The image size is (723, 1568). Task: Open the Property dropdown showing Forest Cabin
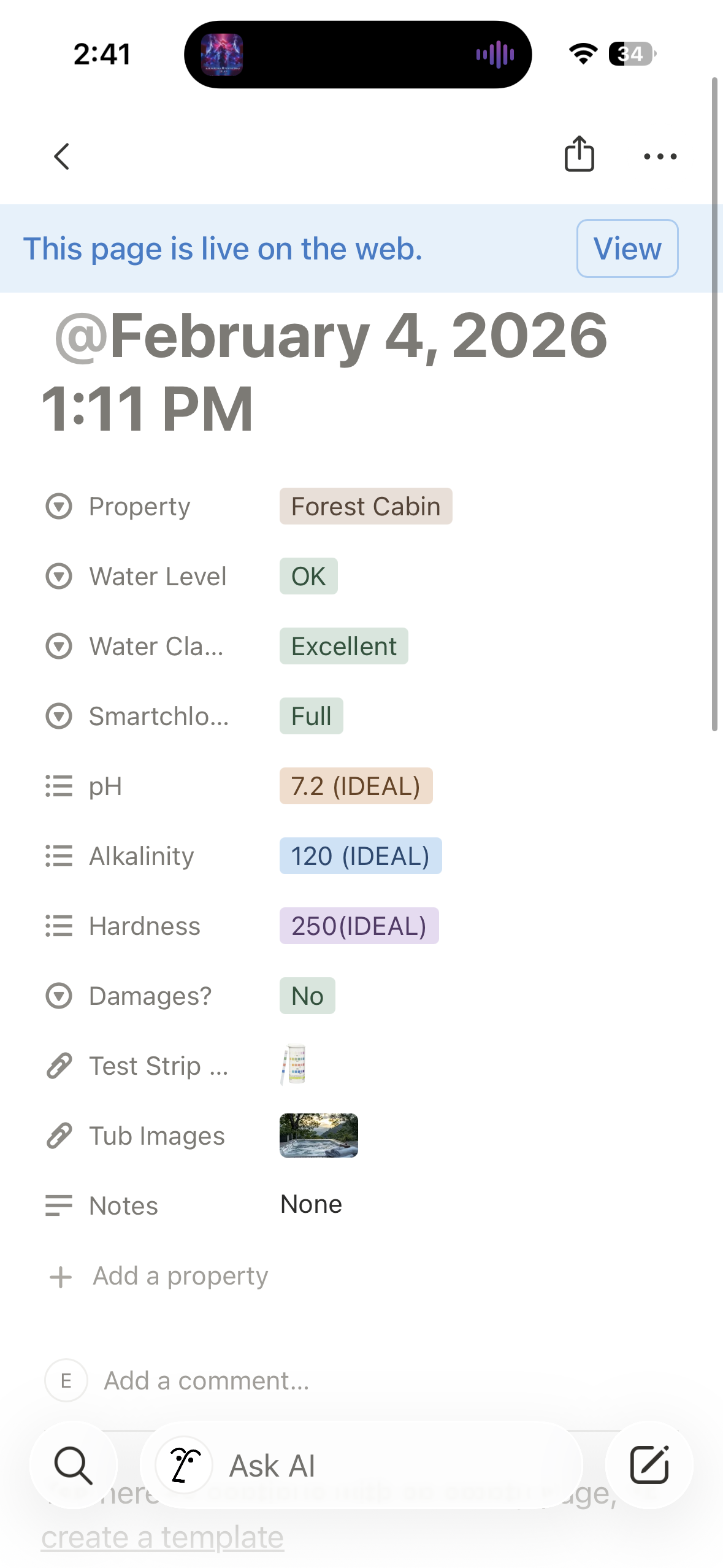point(365,506)
